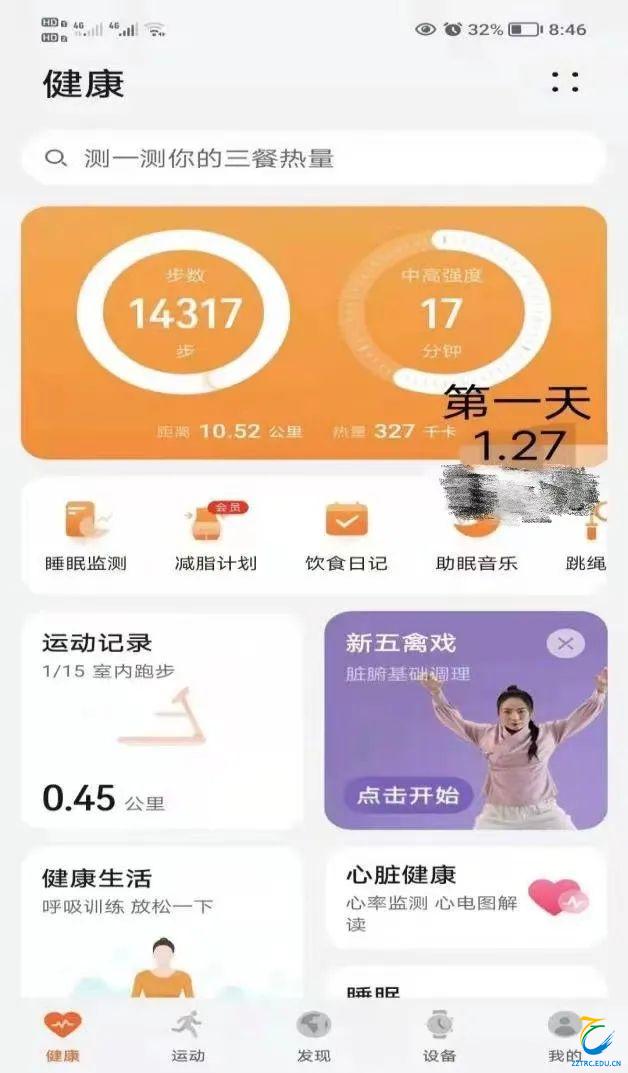Viewport: 628px width, 1073px height.
Task: Open the 心脏健康 heart health card
Action: (x=465, y=897)
